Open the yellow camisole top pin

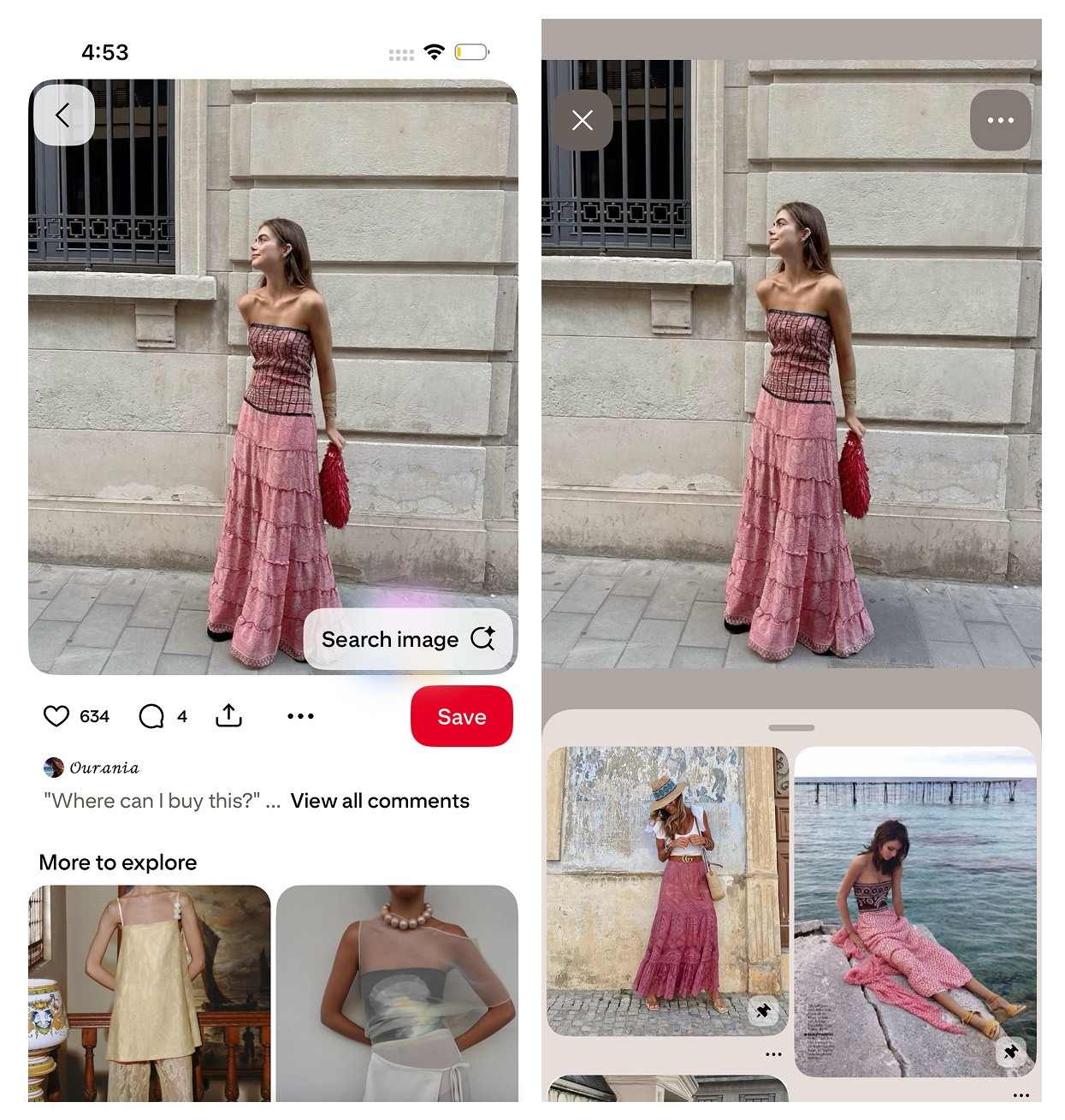coord(150,993)
